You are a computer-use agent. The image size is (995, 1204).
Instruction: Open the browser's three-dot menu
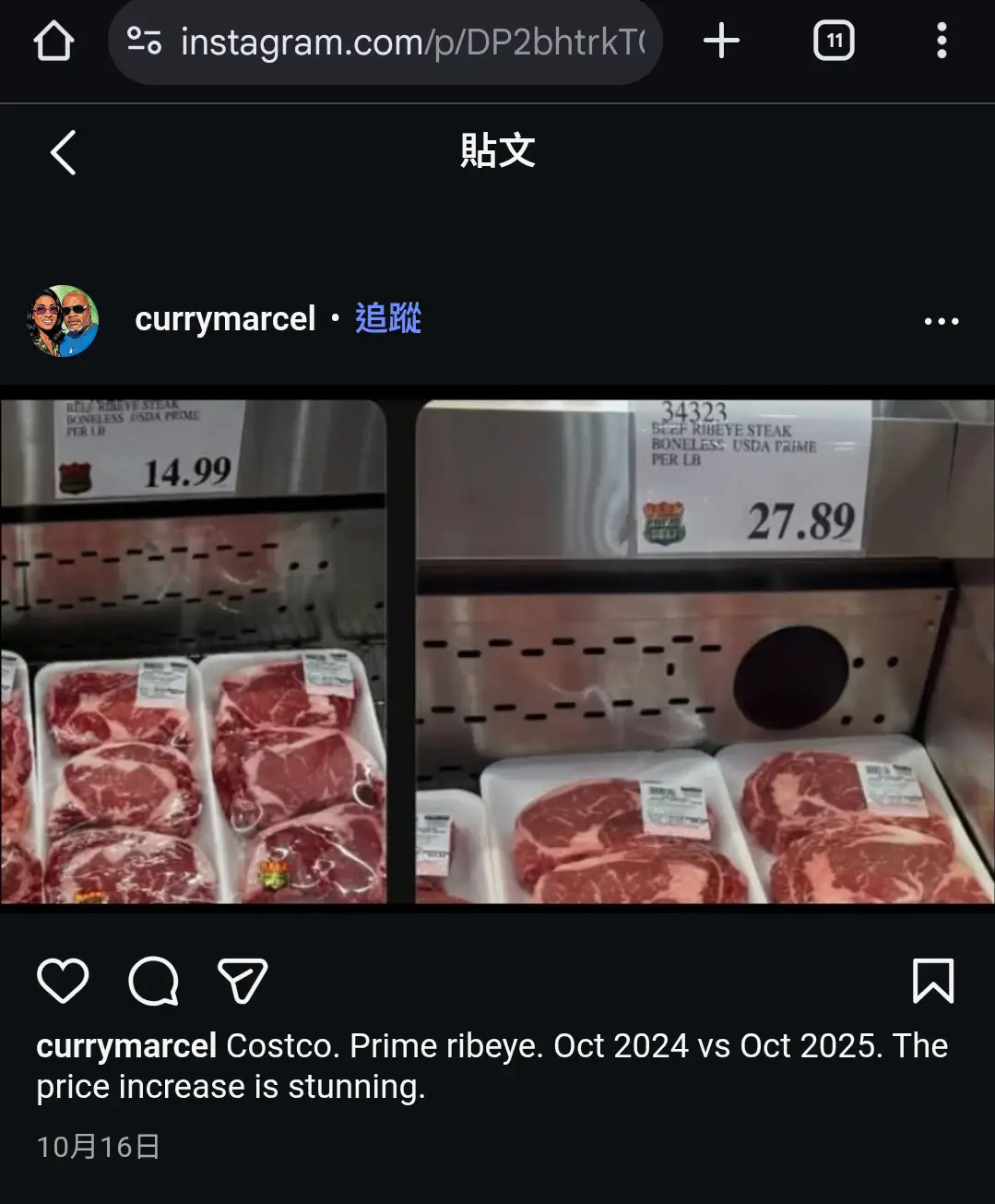(941, 42)
